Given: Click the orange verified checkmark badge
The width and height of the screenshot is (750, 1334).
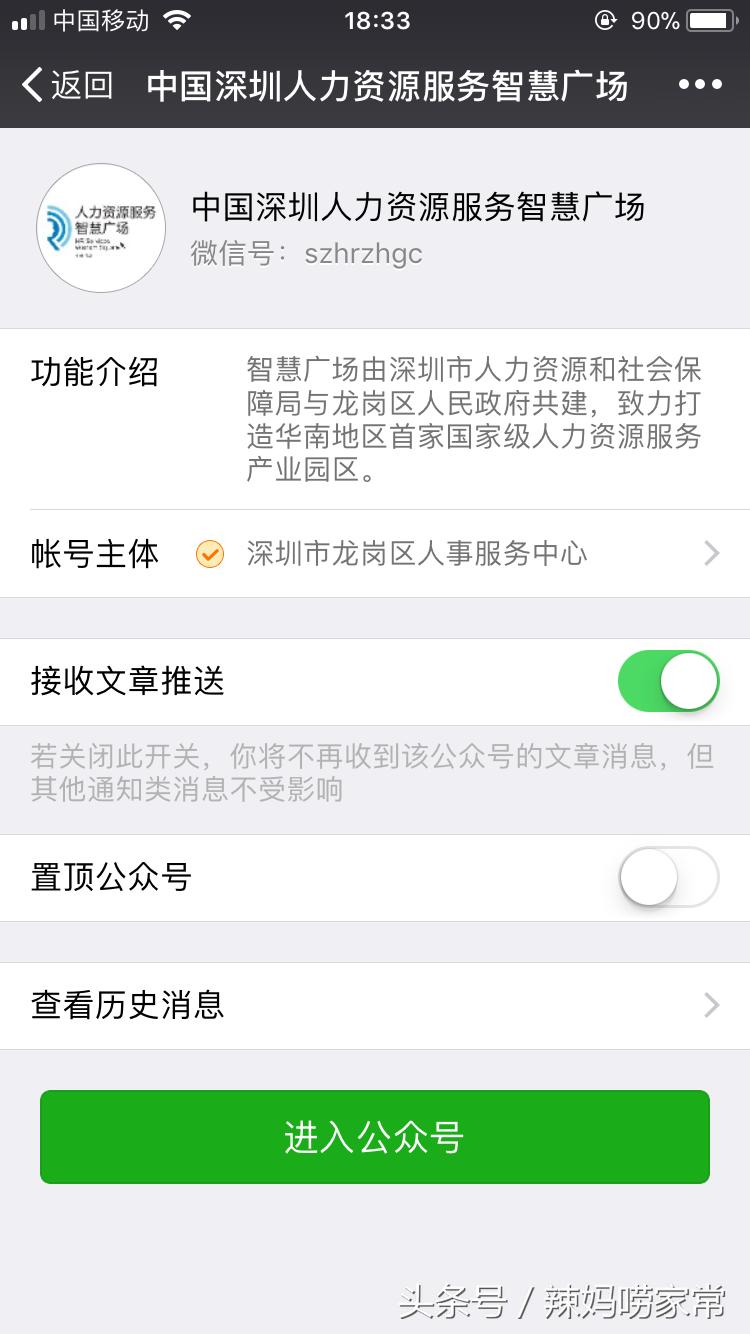Looking at the screenshot, I should click(209, 554).
